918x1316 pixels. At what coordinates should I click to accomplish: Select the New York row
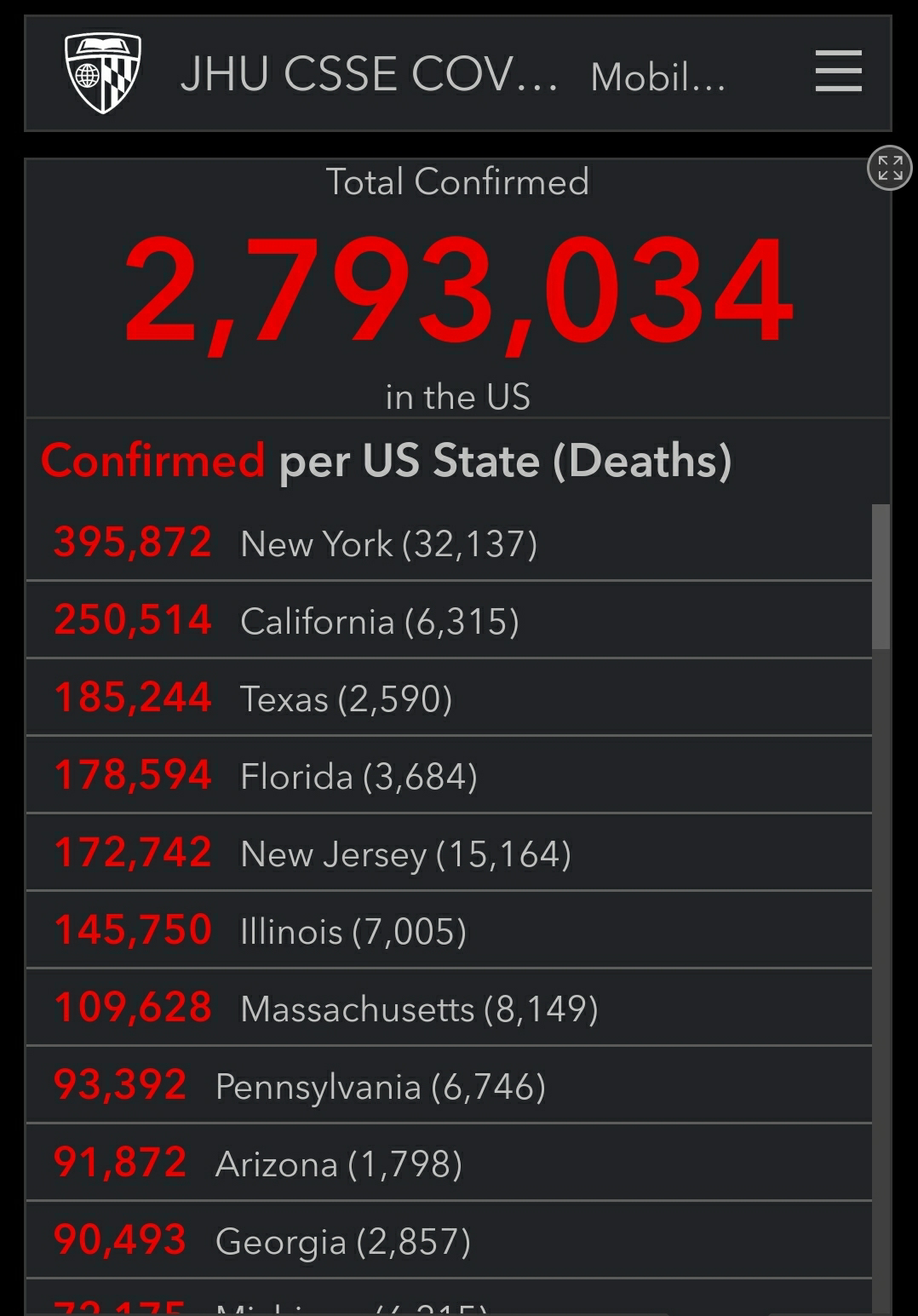click(449, 543)
